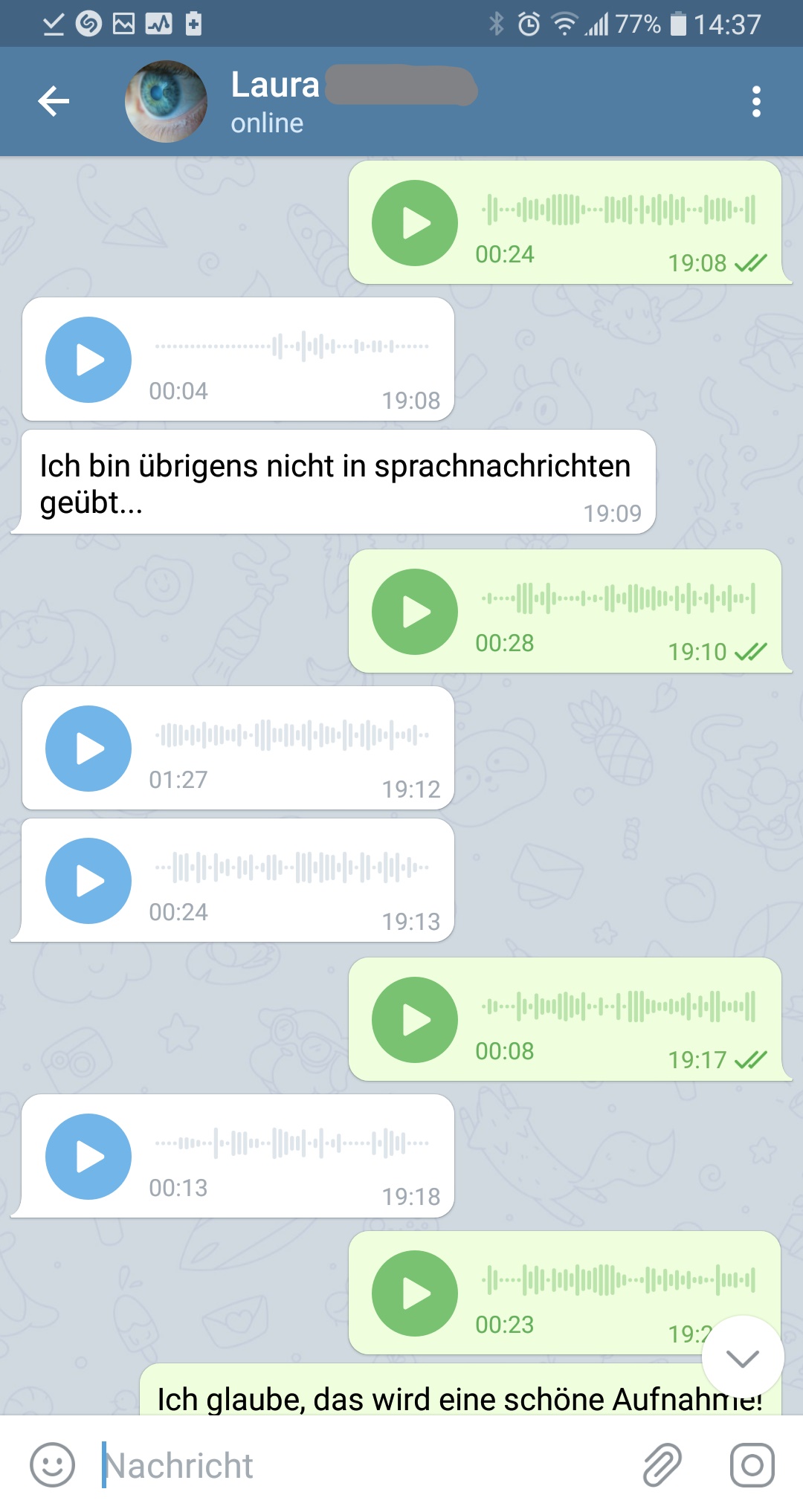
Task: Play the 00:28 voice message sent 19:10
Action: (415, 612)
